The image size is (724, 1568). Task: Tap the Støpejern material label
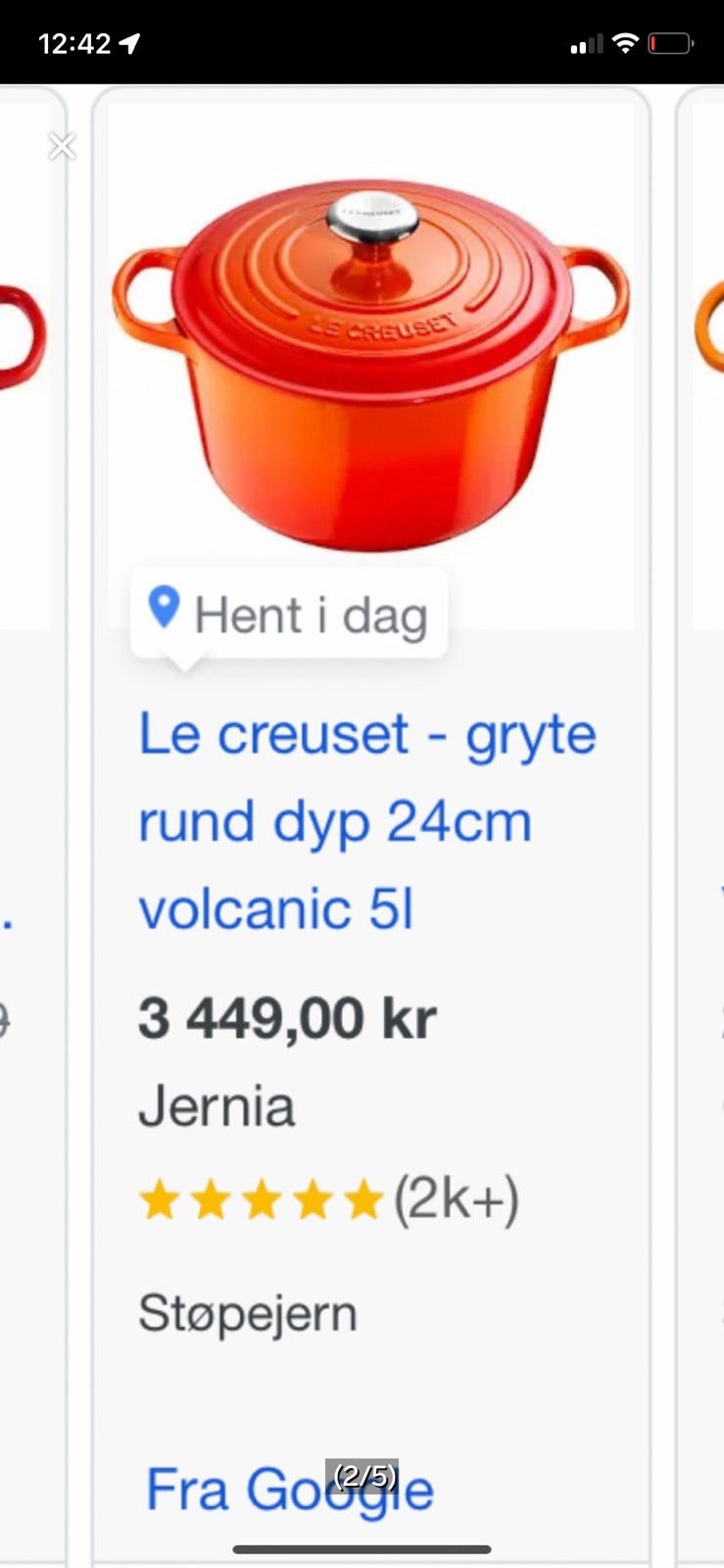click(x=247, y=1315)
